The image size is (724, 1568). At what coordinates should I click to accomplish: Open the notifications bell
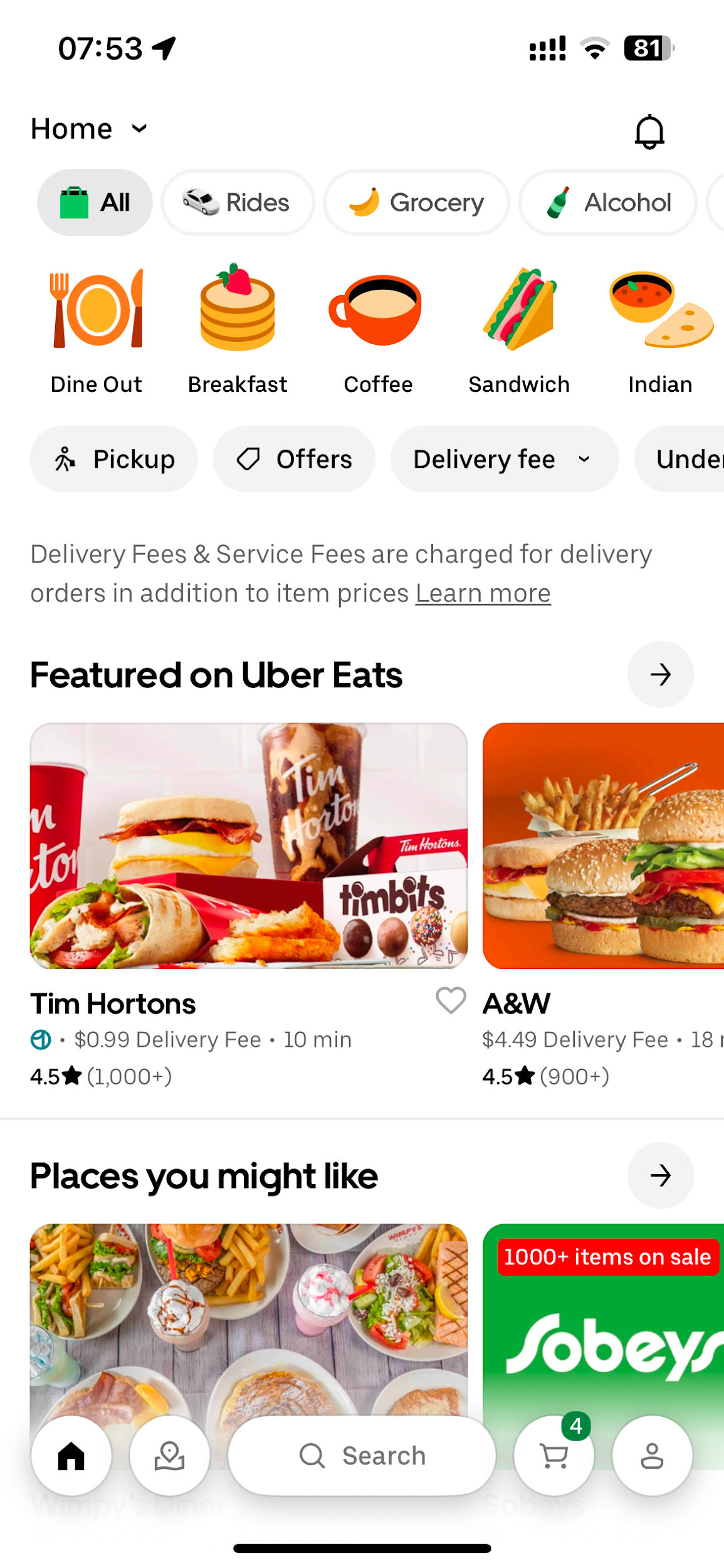coord(649,131)
